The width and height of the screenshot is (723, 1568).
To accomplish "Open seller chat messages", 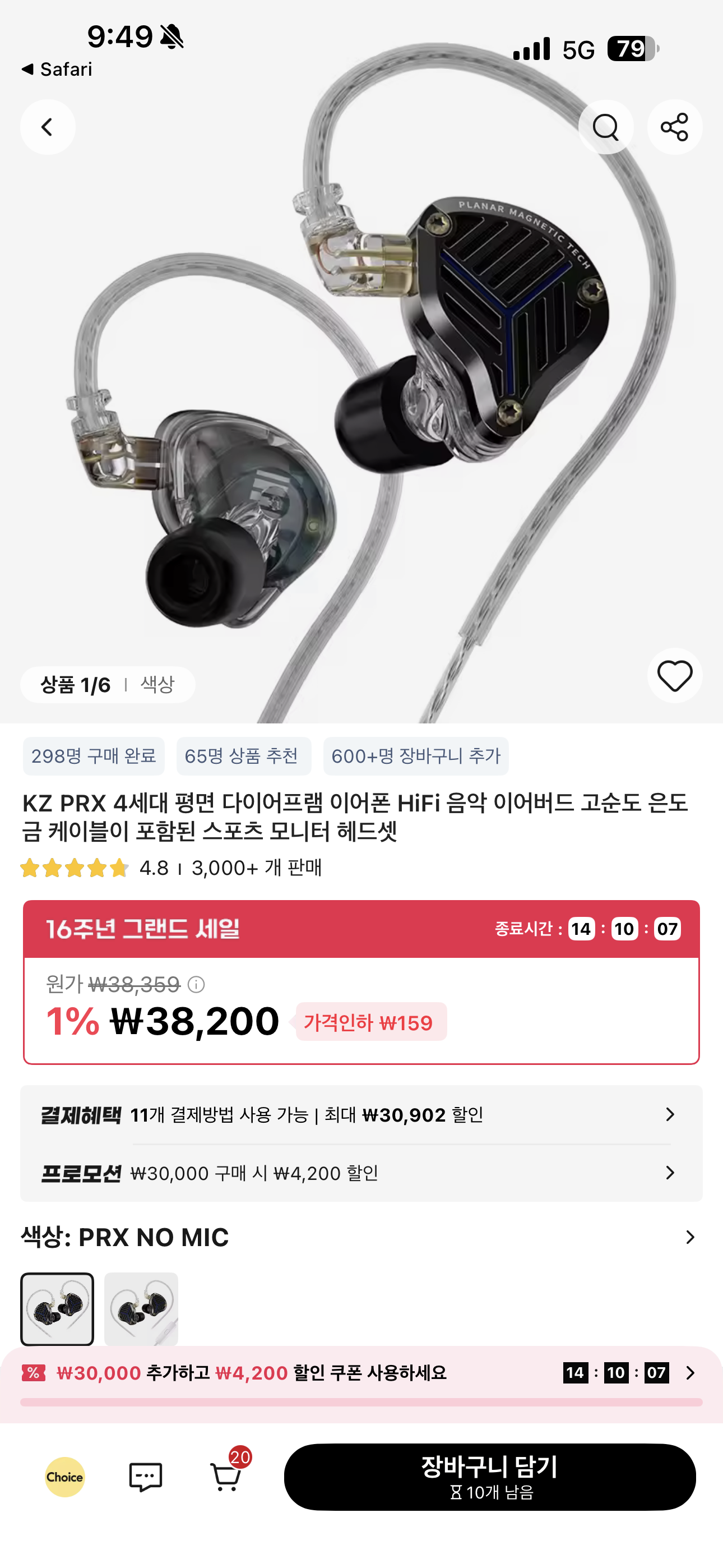I will pos(146,1477).
